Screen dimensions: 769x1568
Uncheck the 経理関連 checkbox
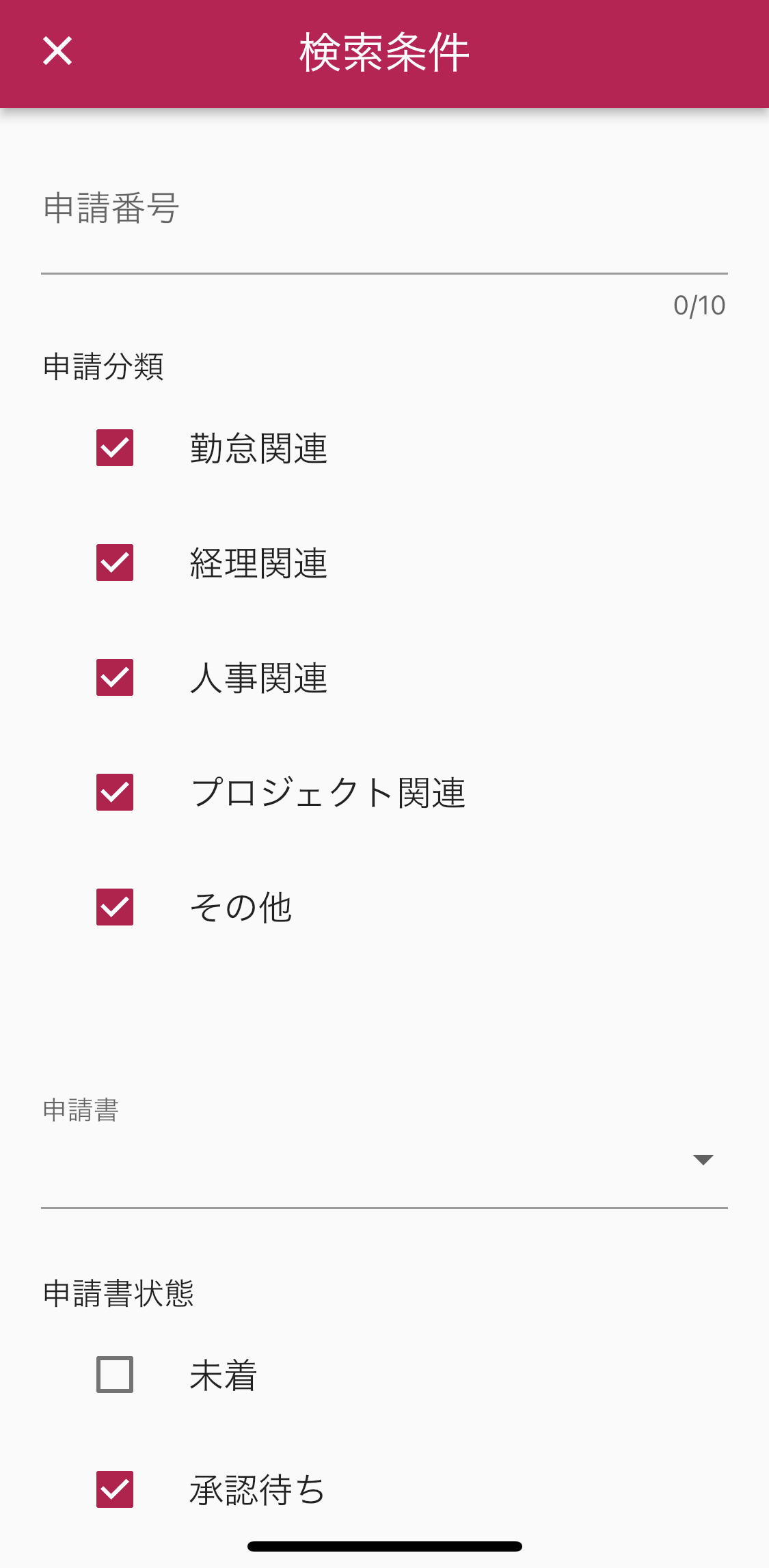[x=115, y=563]
